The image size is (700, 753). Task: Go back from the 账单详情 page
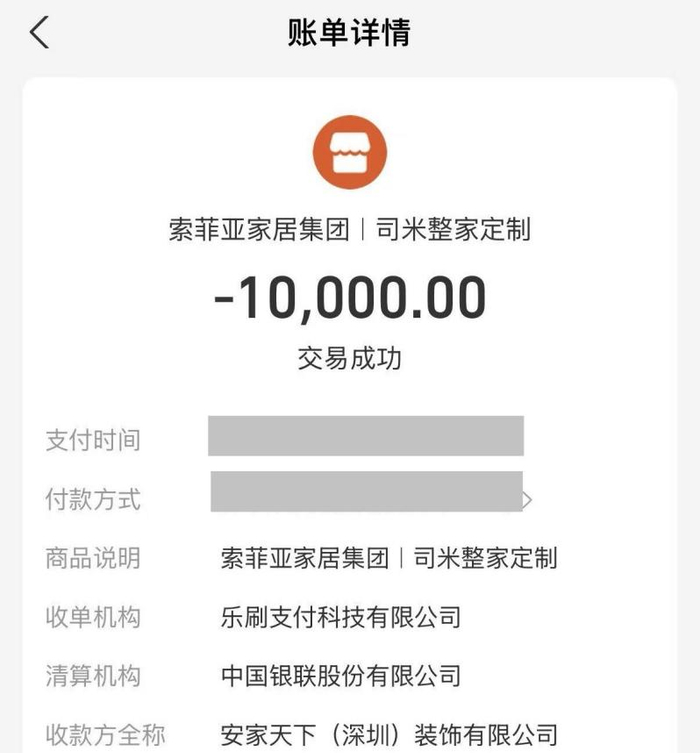(39, 32)
